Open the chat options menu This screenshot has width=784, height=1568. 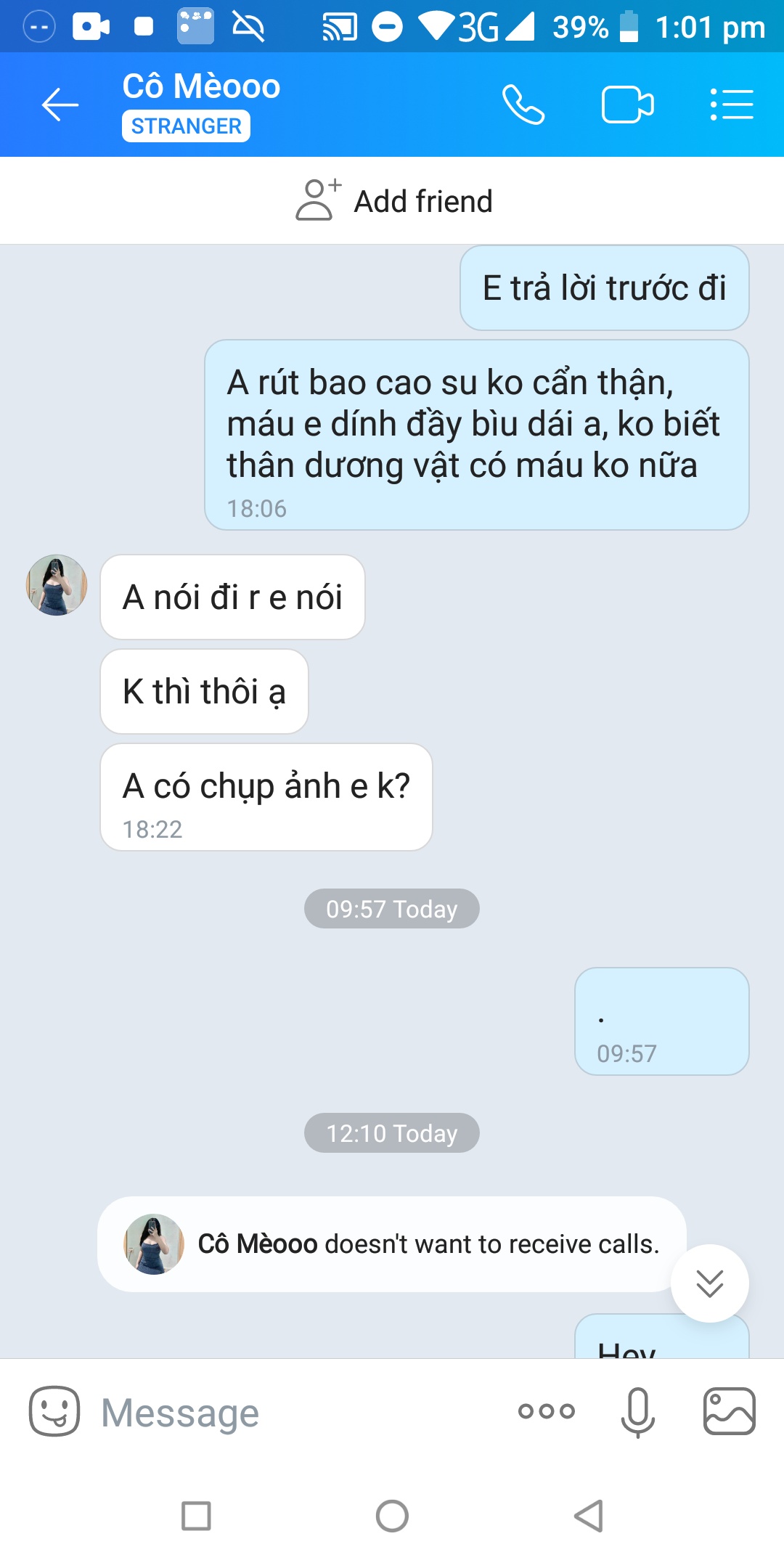click(x=731, y=105)
